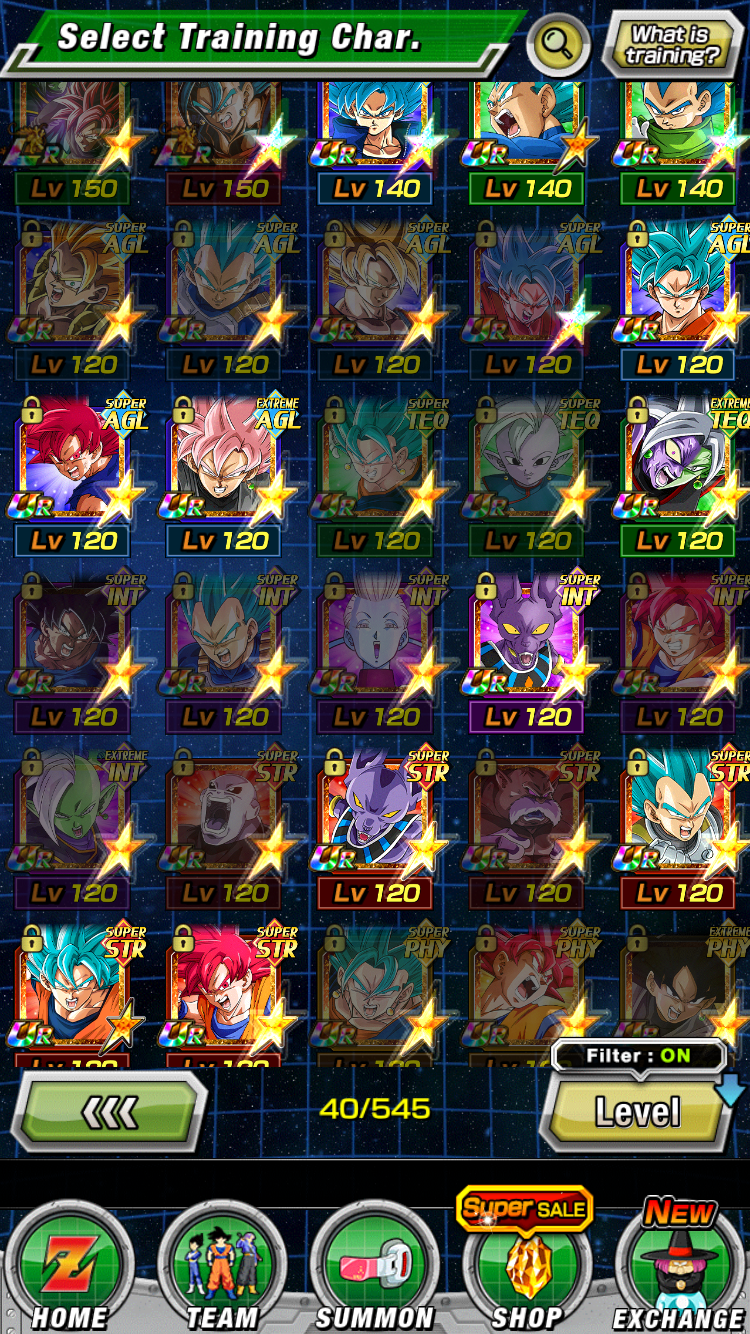Open the magnifying glass search

point(556,43)
